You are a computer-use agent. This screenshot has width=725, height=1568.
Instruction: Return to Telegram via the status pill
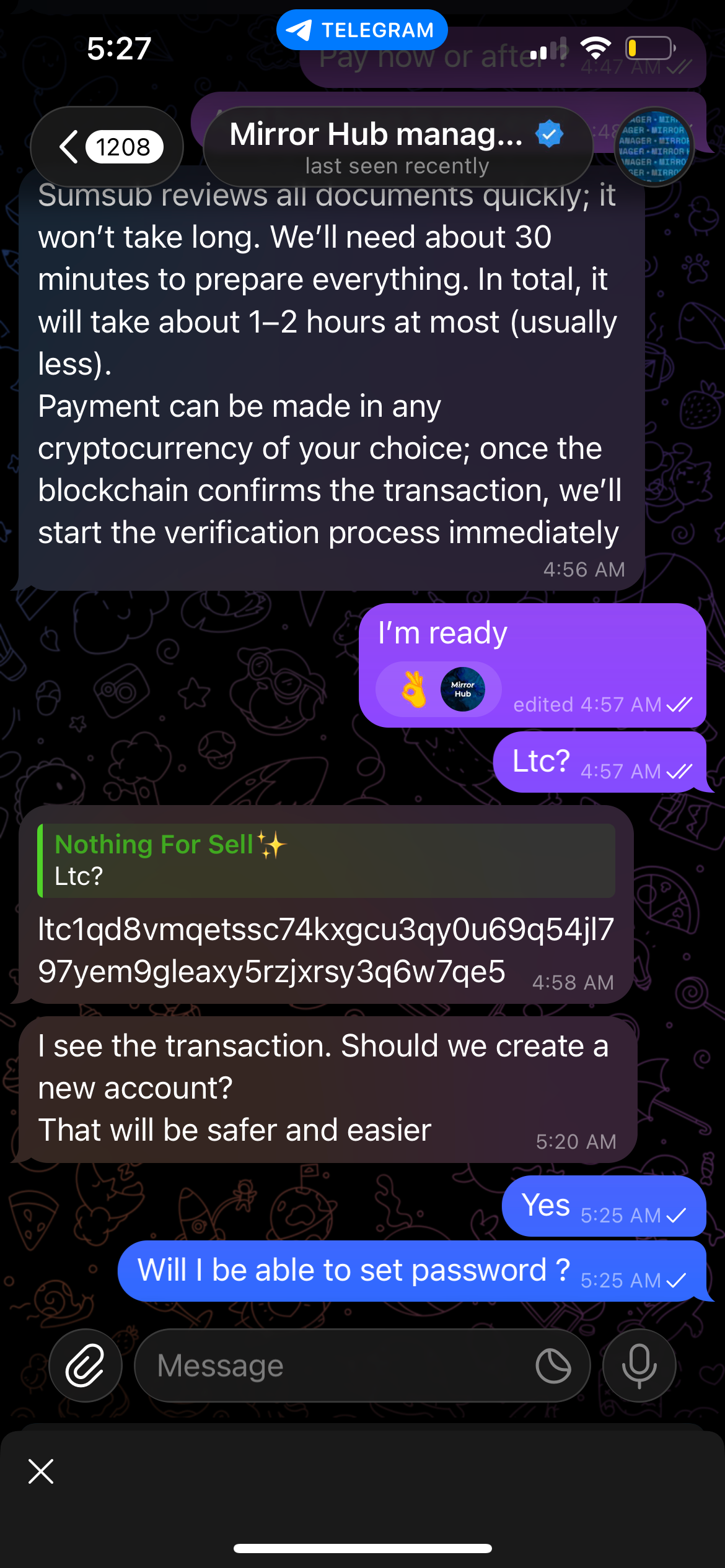(362, 30)
